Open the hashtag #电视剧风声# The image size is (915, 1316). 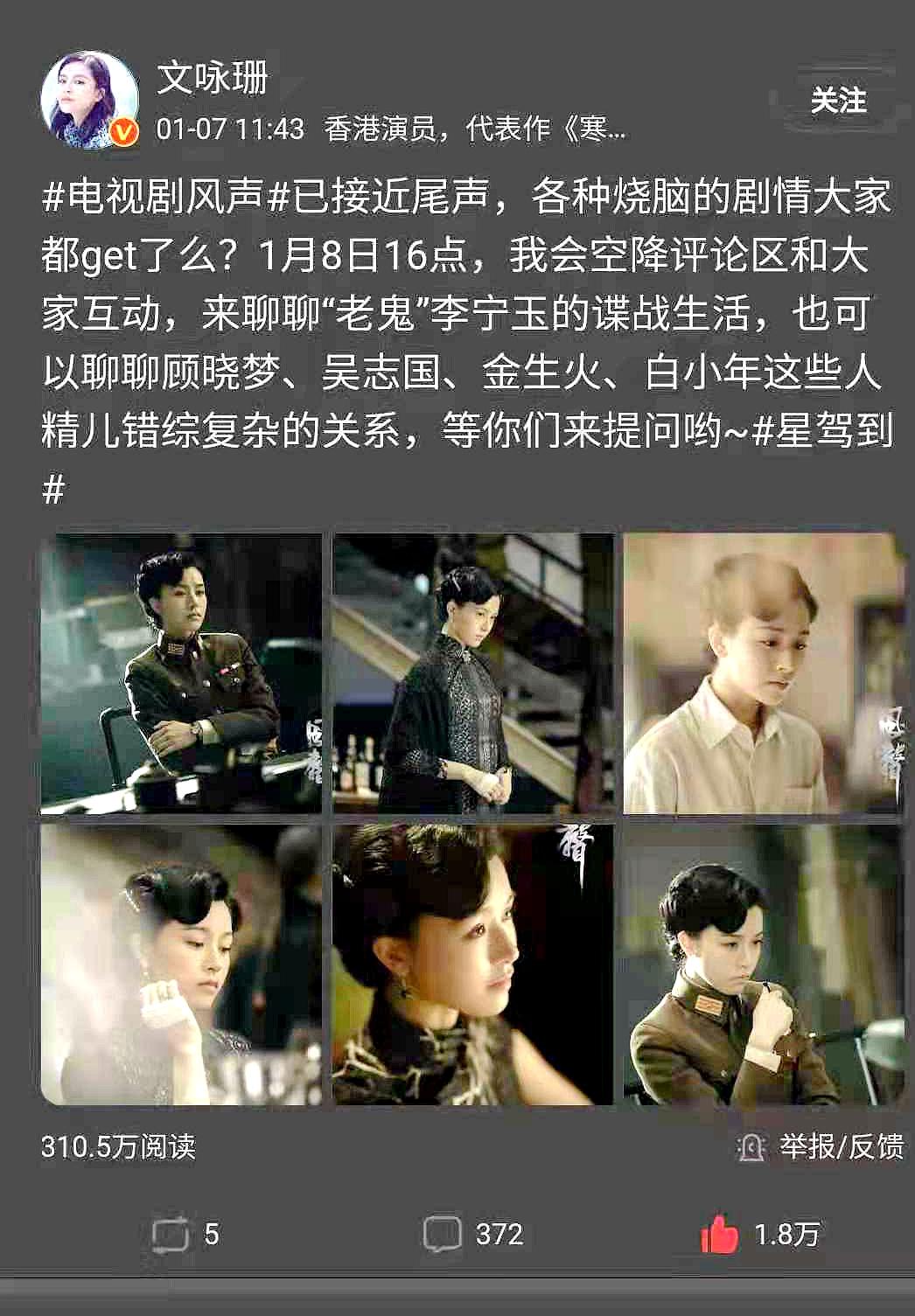(166, 198)
